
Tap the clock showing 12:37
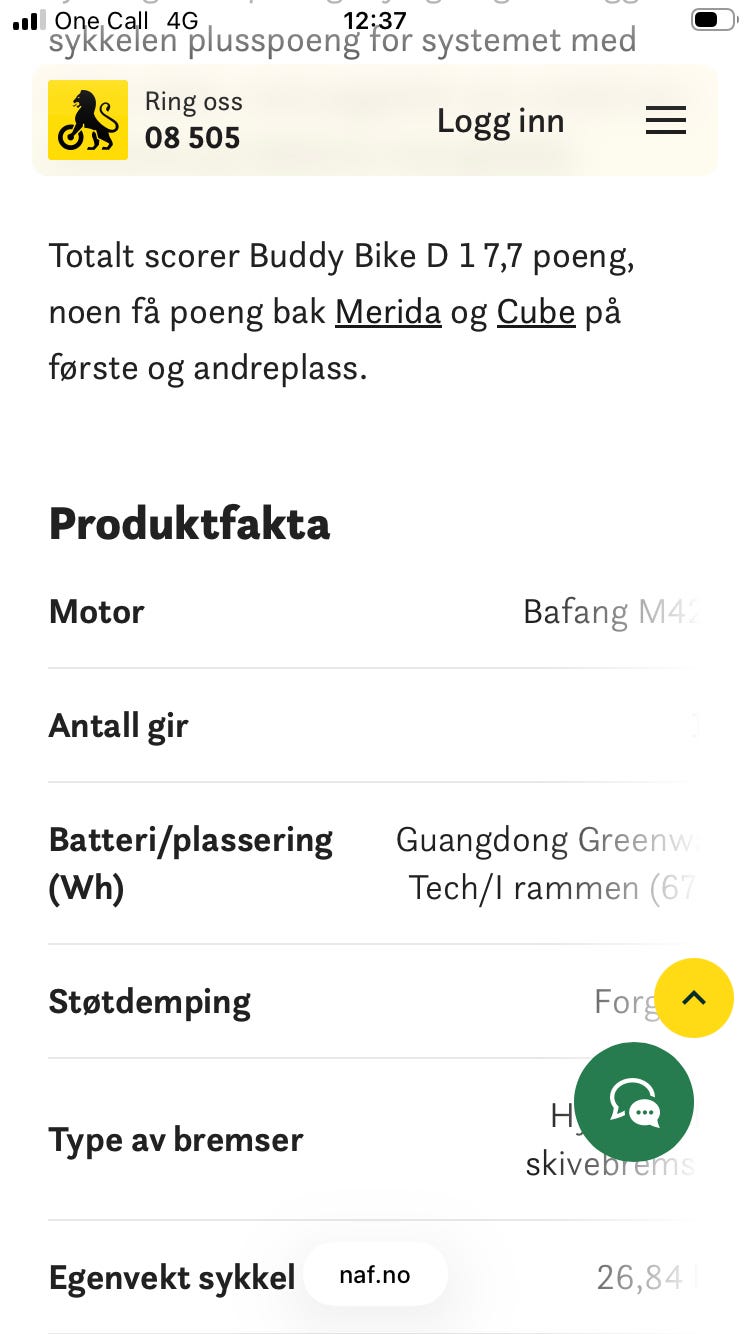tap(376, 20)
